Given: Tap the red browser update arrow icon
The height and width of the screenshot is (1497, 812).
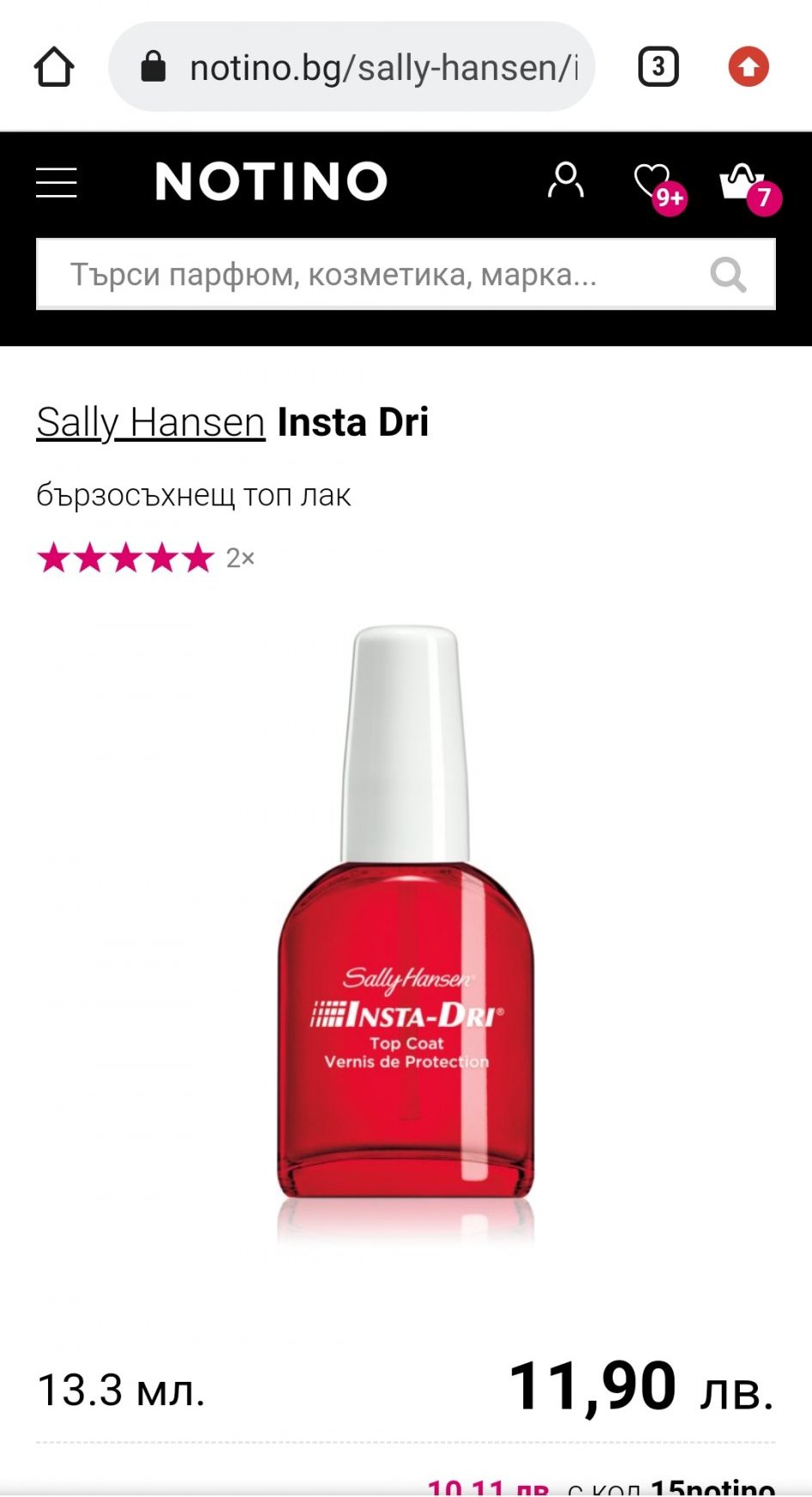Looking at the screenshot, I should pos(748,67).
